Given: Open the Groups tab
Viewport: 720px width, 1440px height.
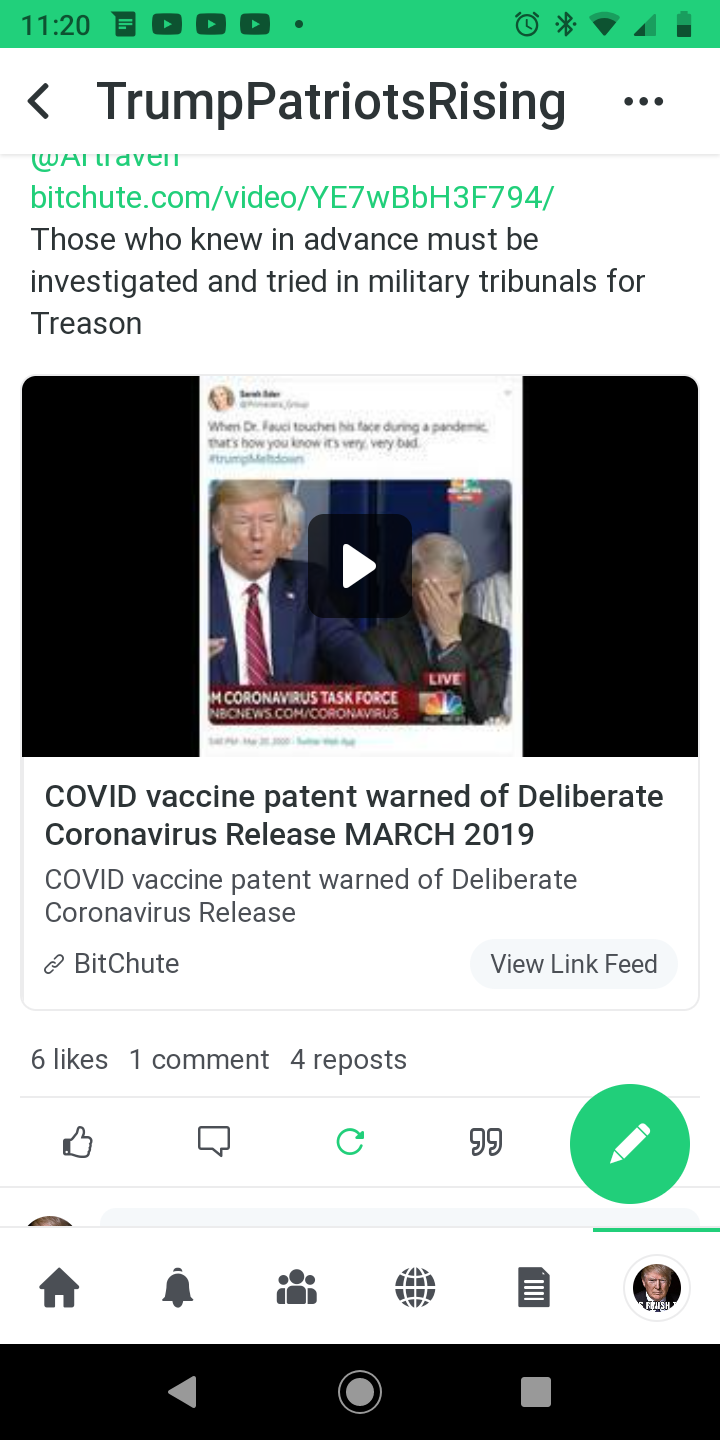Looking at the screenshot, I should pos(296,1287).
